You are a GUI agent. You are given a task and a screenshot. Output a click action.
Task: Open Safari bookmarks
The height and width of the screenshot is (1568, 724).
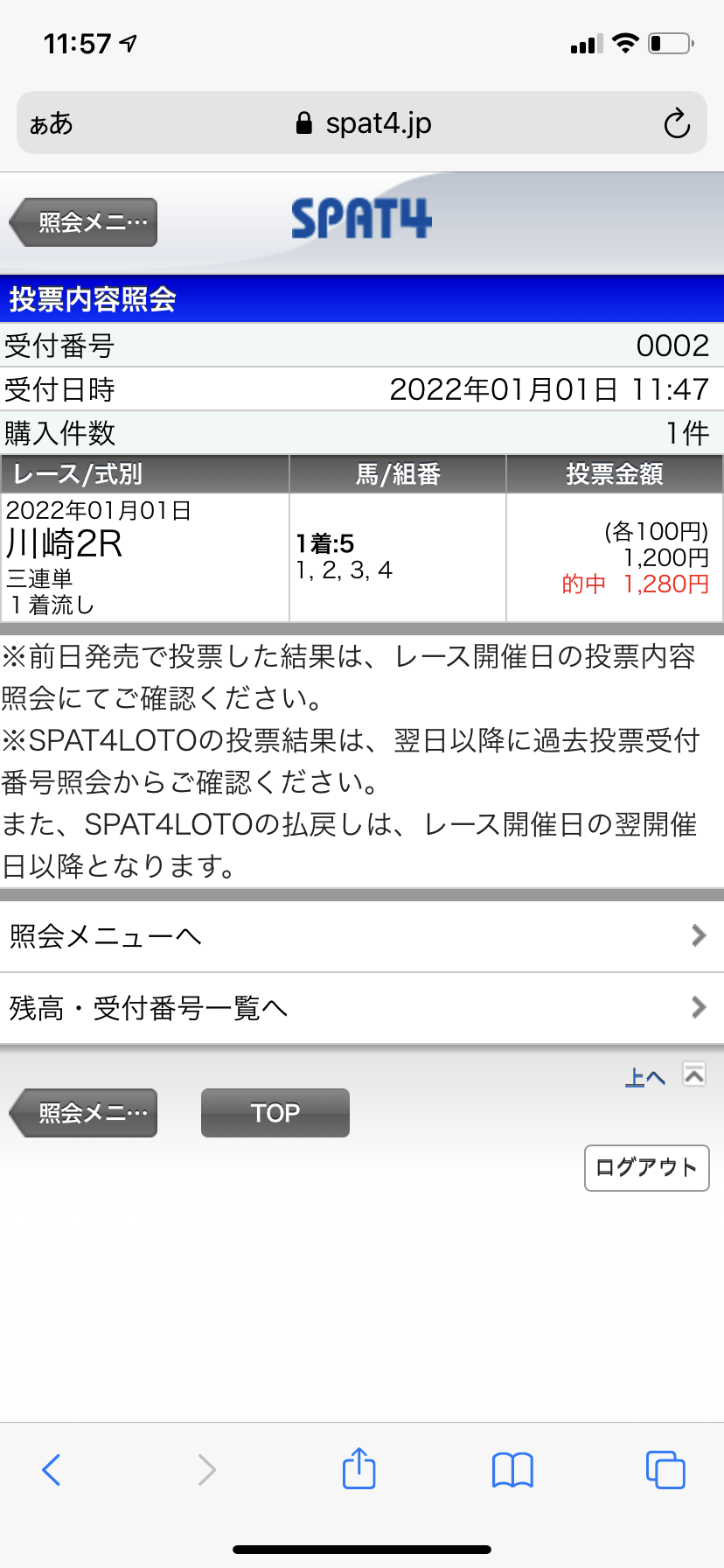tap(512, 1469)
